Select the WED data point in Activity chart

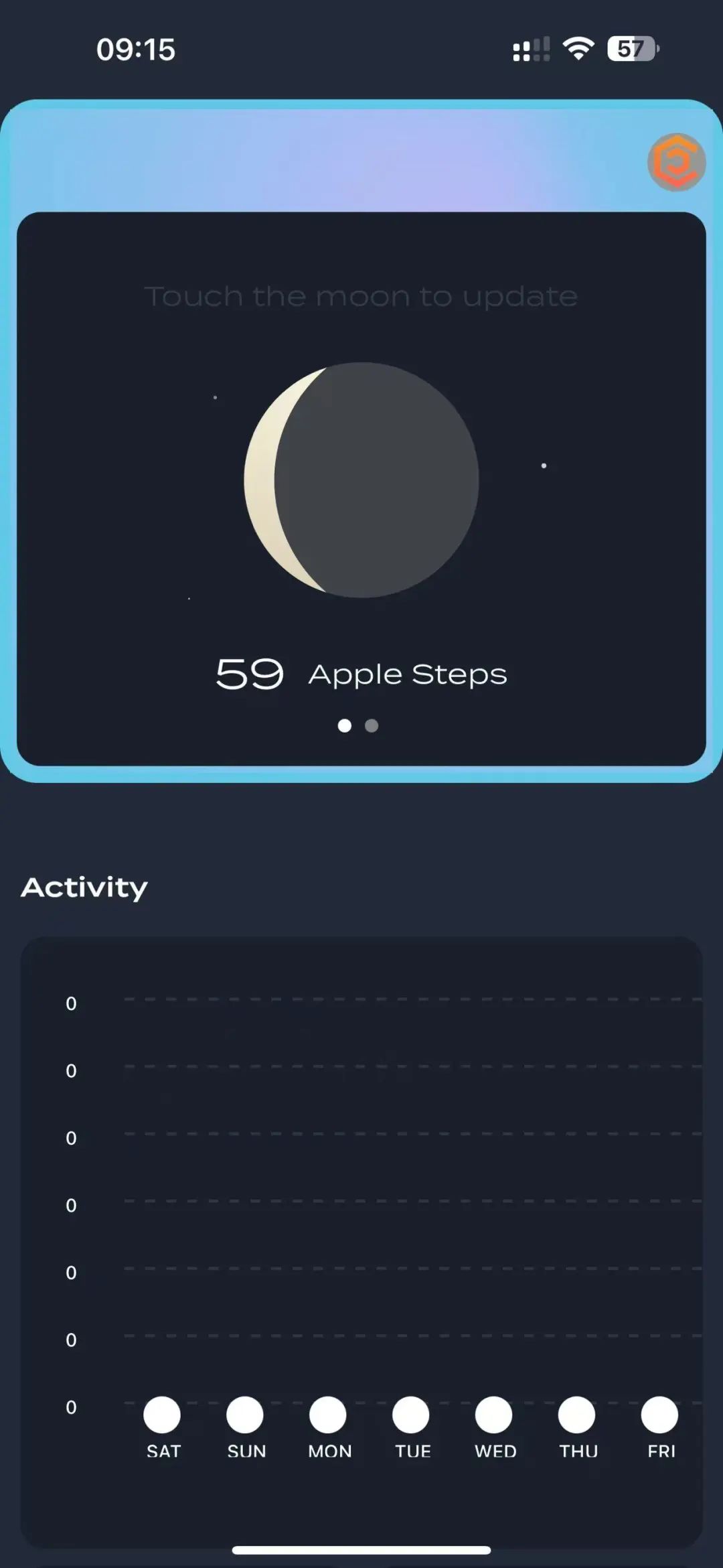(494, 1415)
